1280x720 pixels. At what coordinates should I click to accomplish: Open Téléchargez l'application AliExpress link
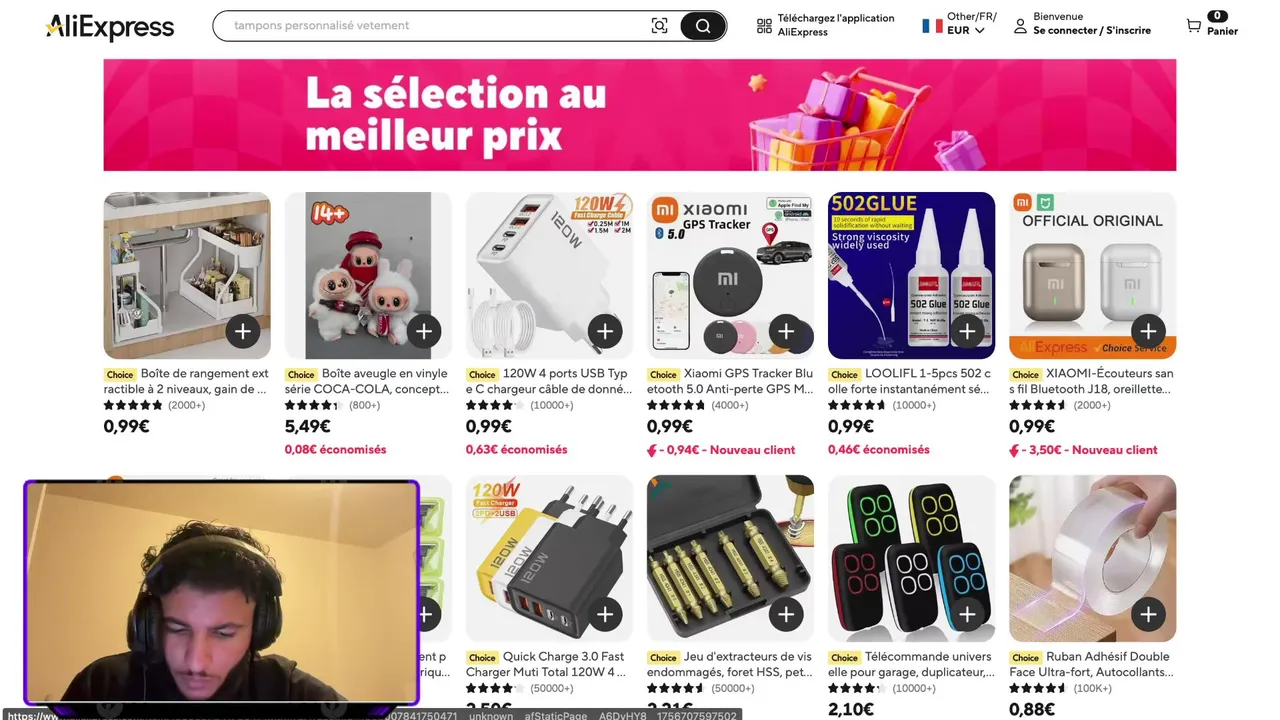(x=825, y=25)
